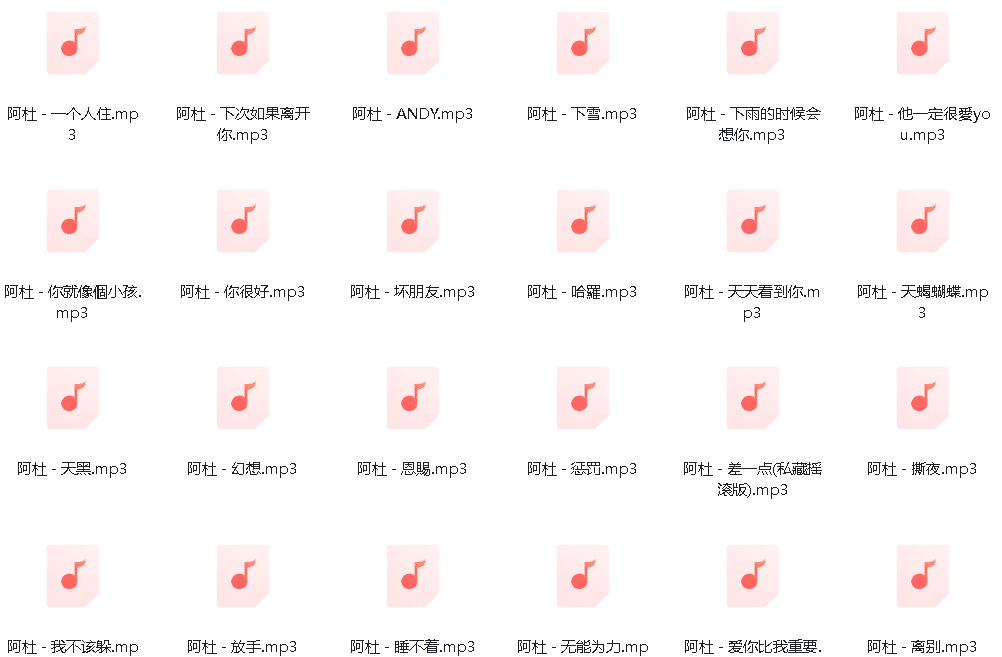Viewport: 1002px width, 657px height.
Task: Open 阿杜 - 离别.mp3
Action: tap(922, 576)
